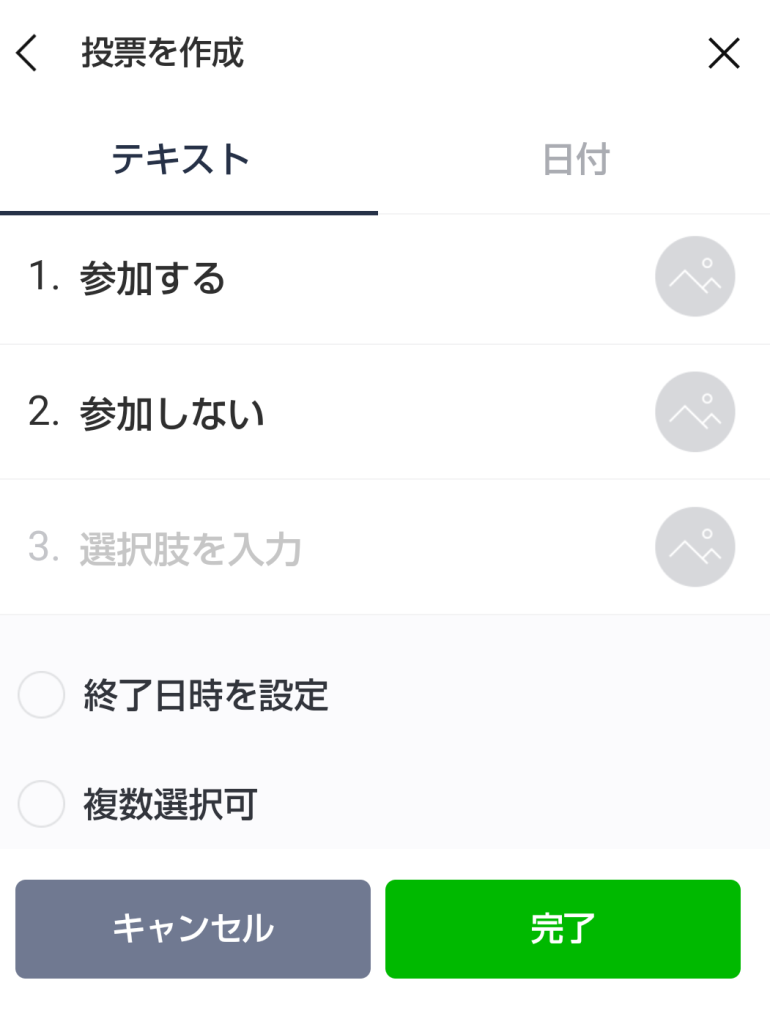Enable 複数選択可 option
This screenshot has height=1024, width=770.
pos(42,804)
